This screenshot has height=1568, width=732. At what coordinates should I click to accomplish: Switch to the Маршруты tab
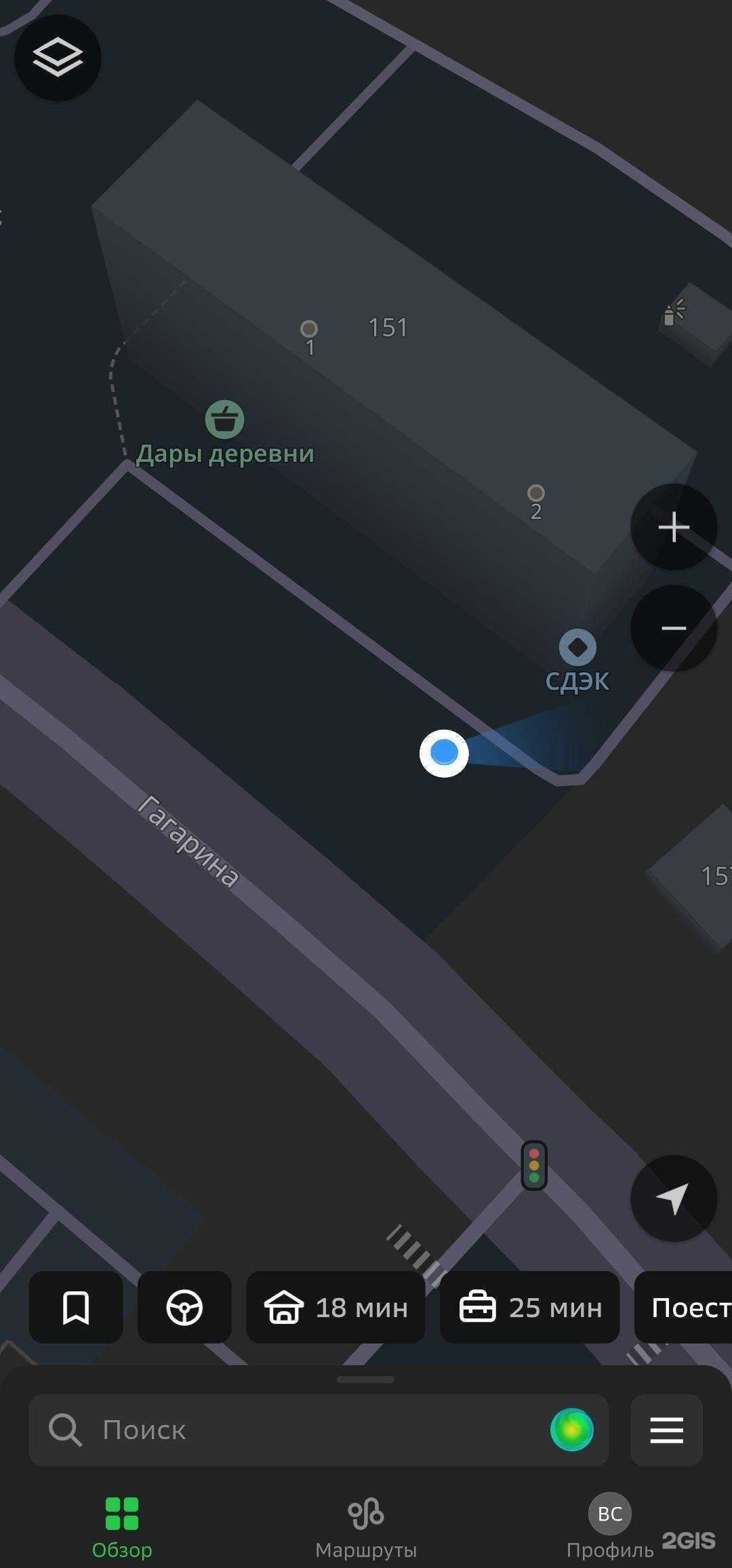[366, 1525]
